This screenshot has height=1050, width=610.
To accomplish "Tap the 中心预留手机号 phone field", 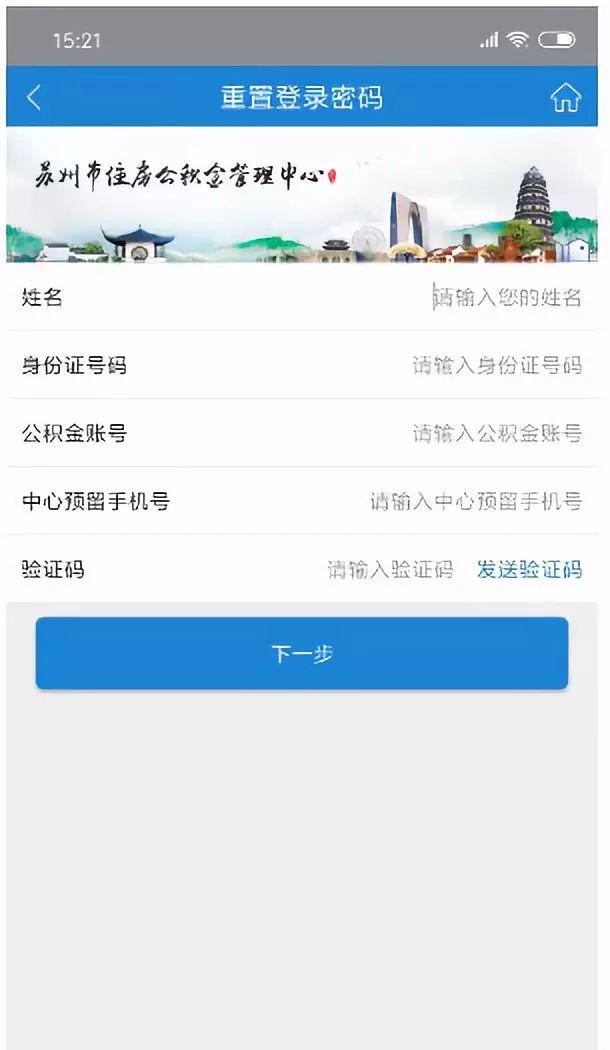I will click(475, 501).
